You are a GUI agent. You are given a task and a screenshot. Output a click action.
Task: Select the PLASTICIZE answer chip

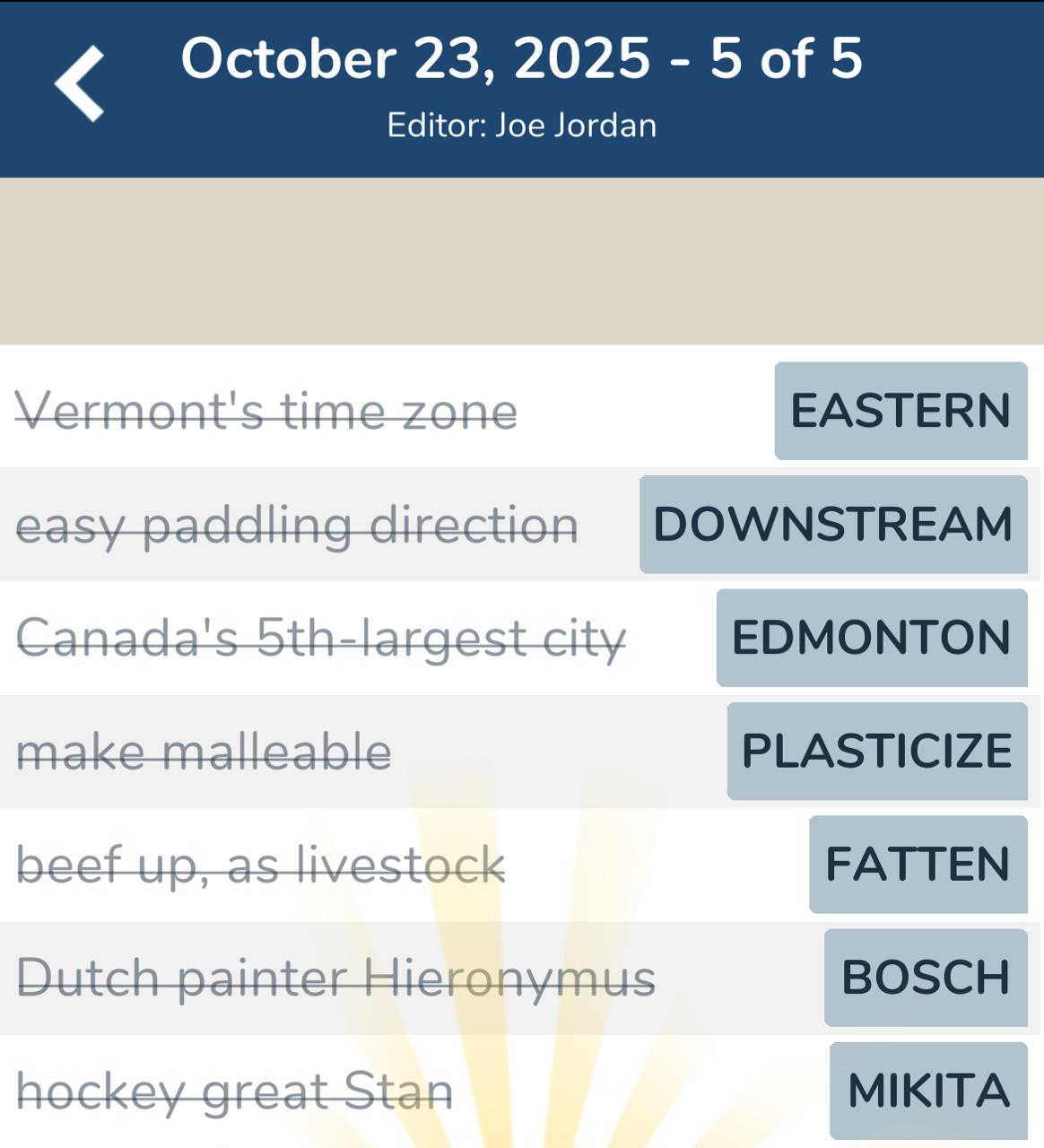click(877, 751)
